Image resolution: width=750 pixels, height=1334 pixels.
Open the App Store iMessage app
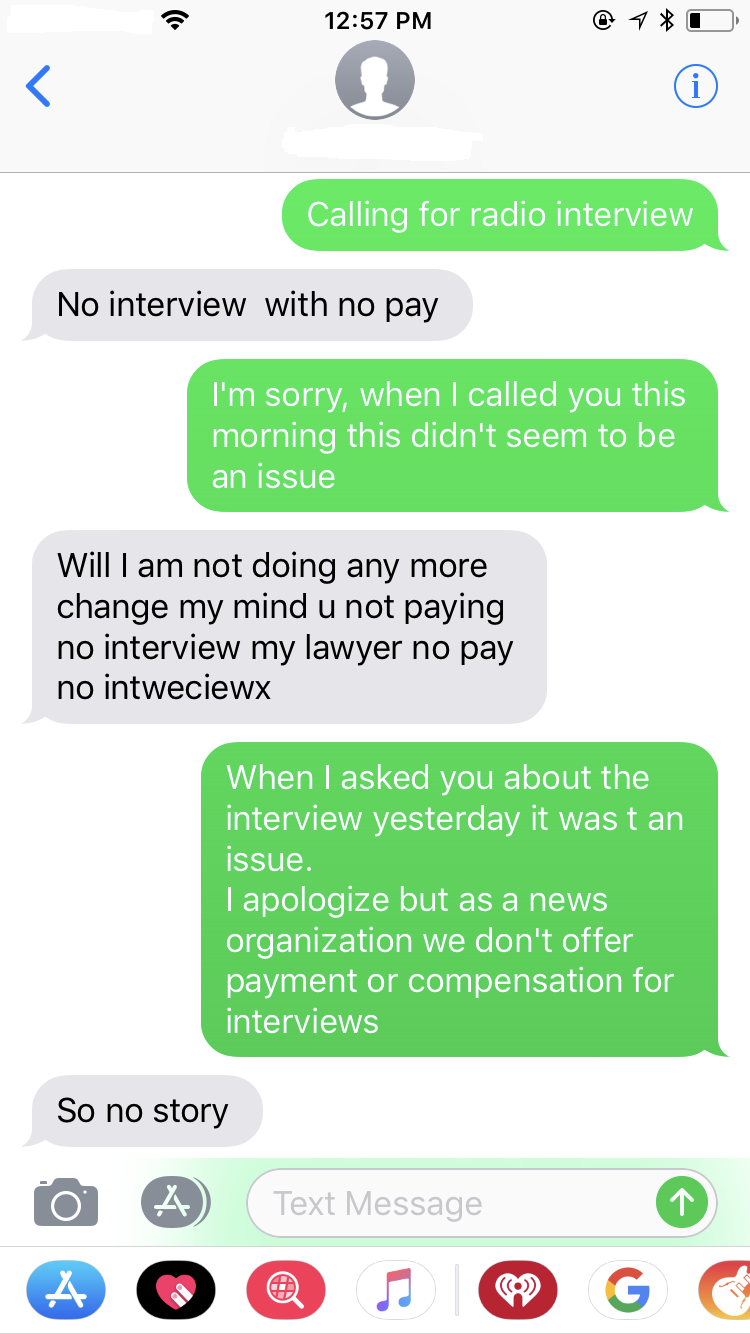click(x=66, y=1290)
